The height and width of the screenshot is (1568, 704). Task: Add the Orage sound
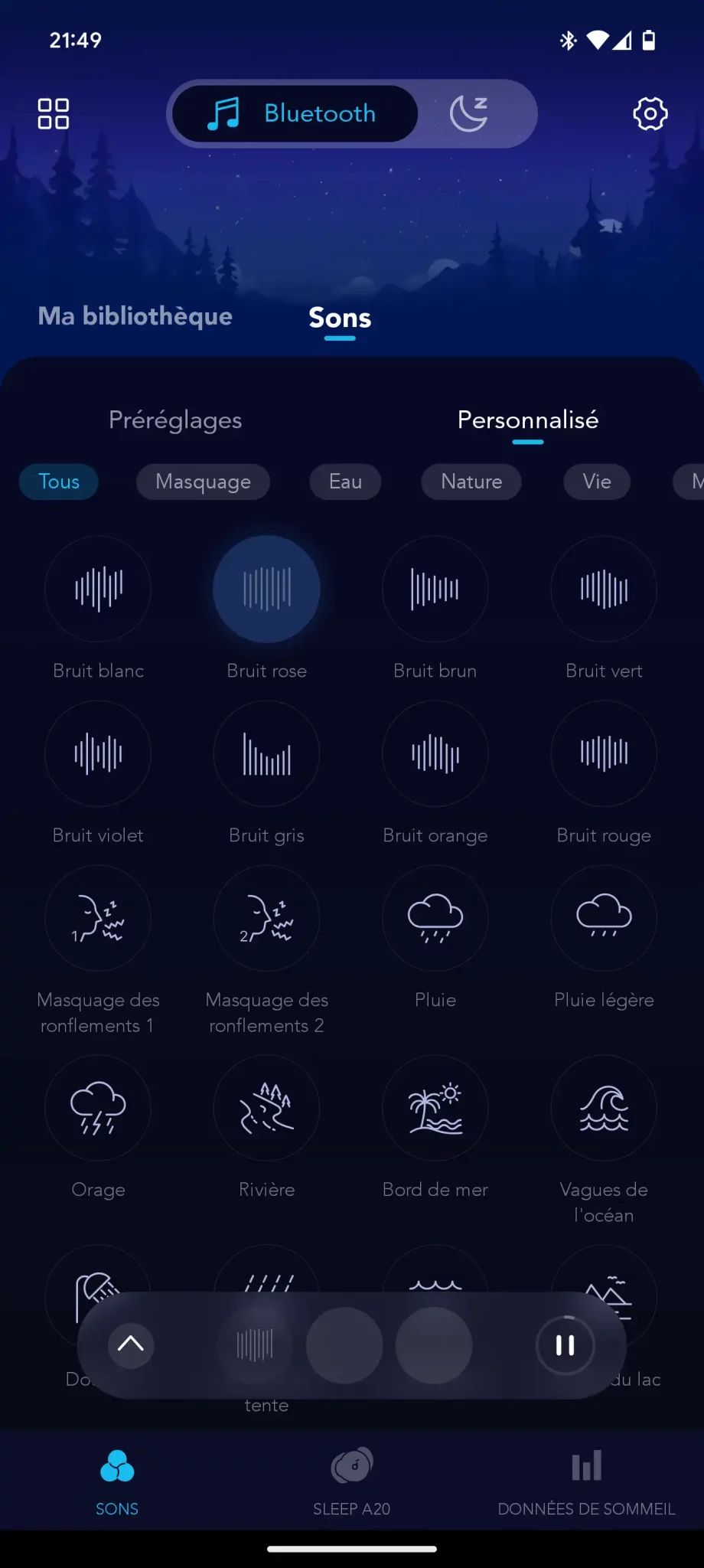coord(98,1108)
